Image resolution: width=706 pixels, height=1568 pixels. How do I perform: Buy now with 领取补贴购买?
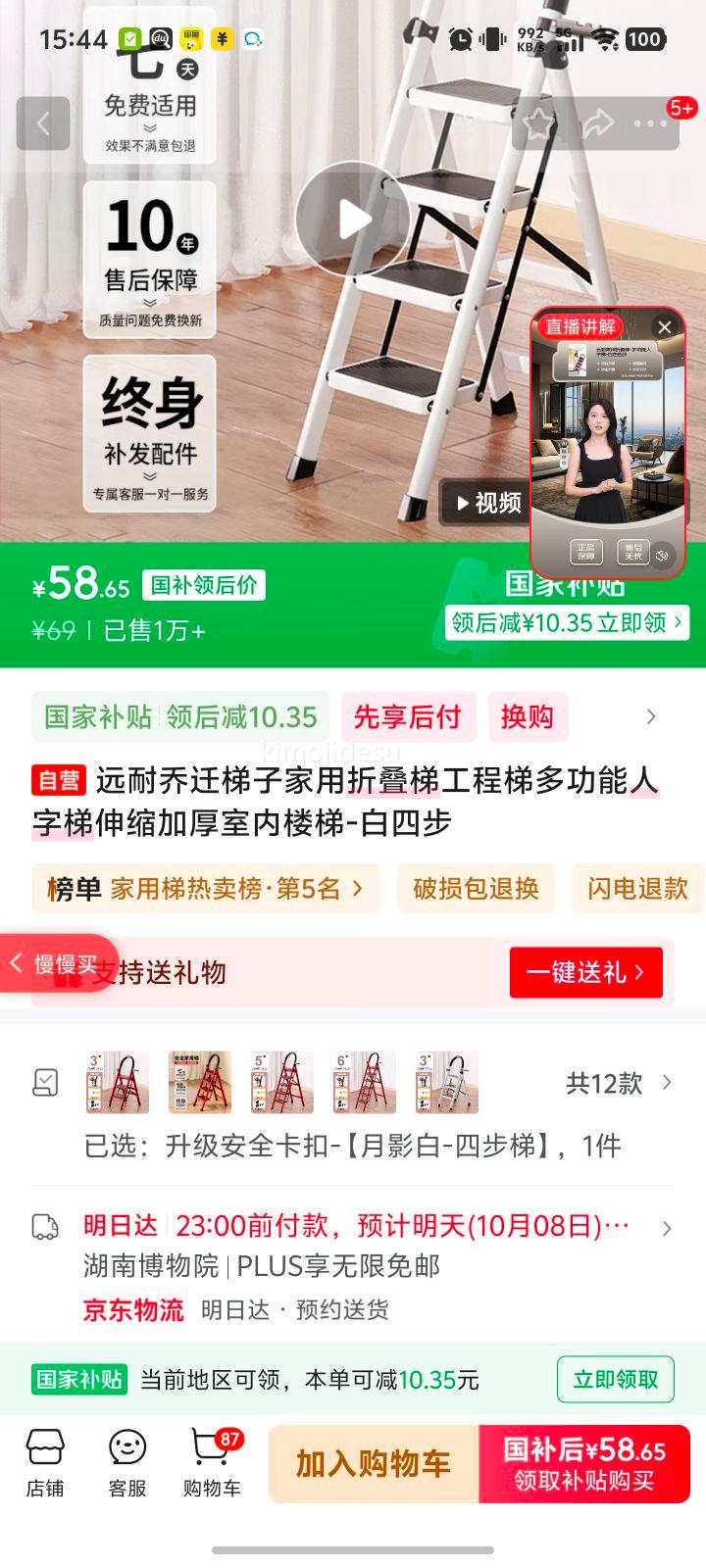pyautogui.click(x=584, y=1463)
